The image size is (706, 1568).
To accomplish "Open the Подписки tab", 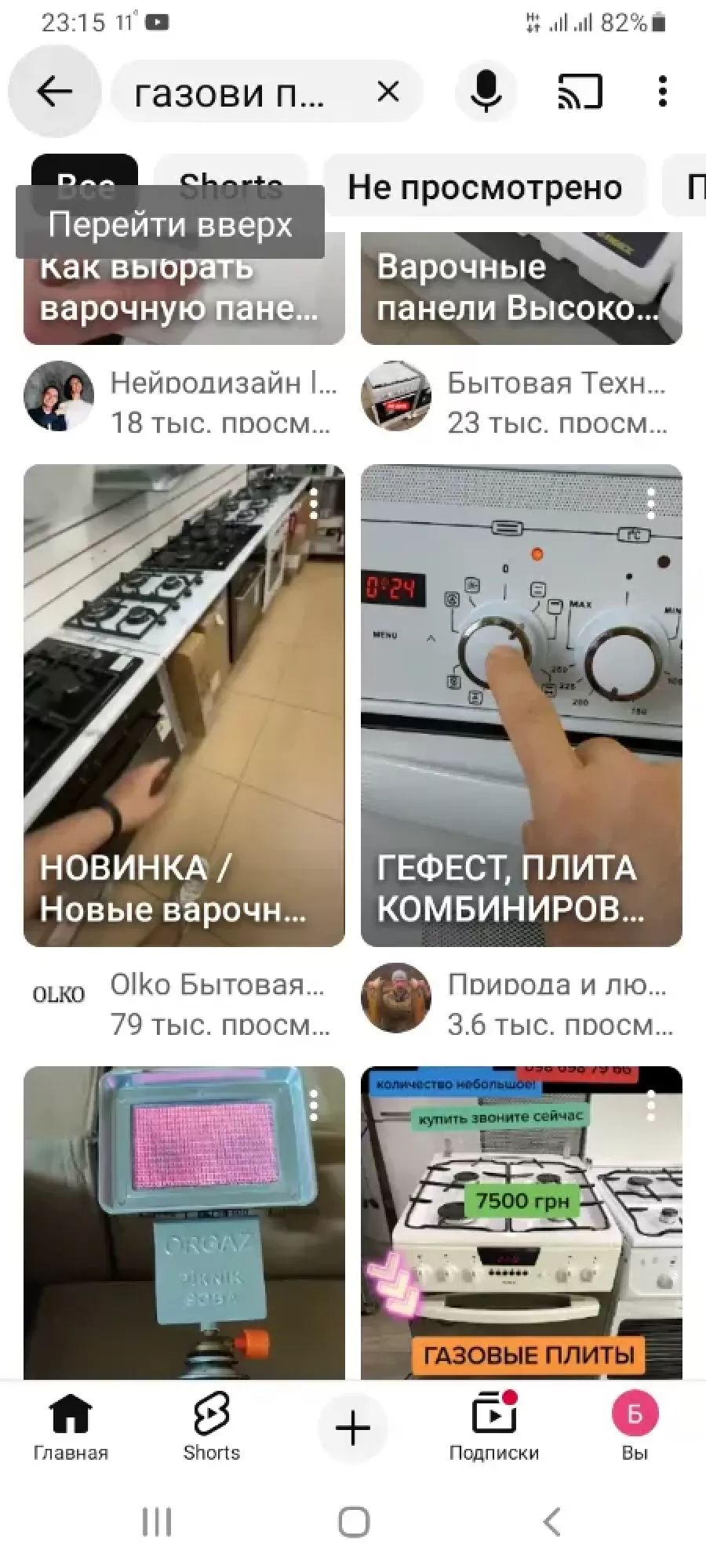I will (493, 1428).
